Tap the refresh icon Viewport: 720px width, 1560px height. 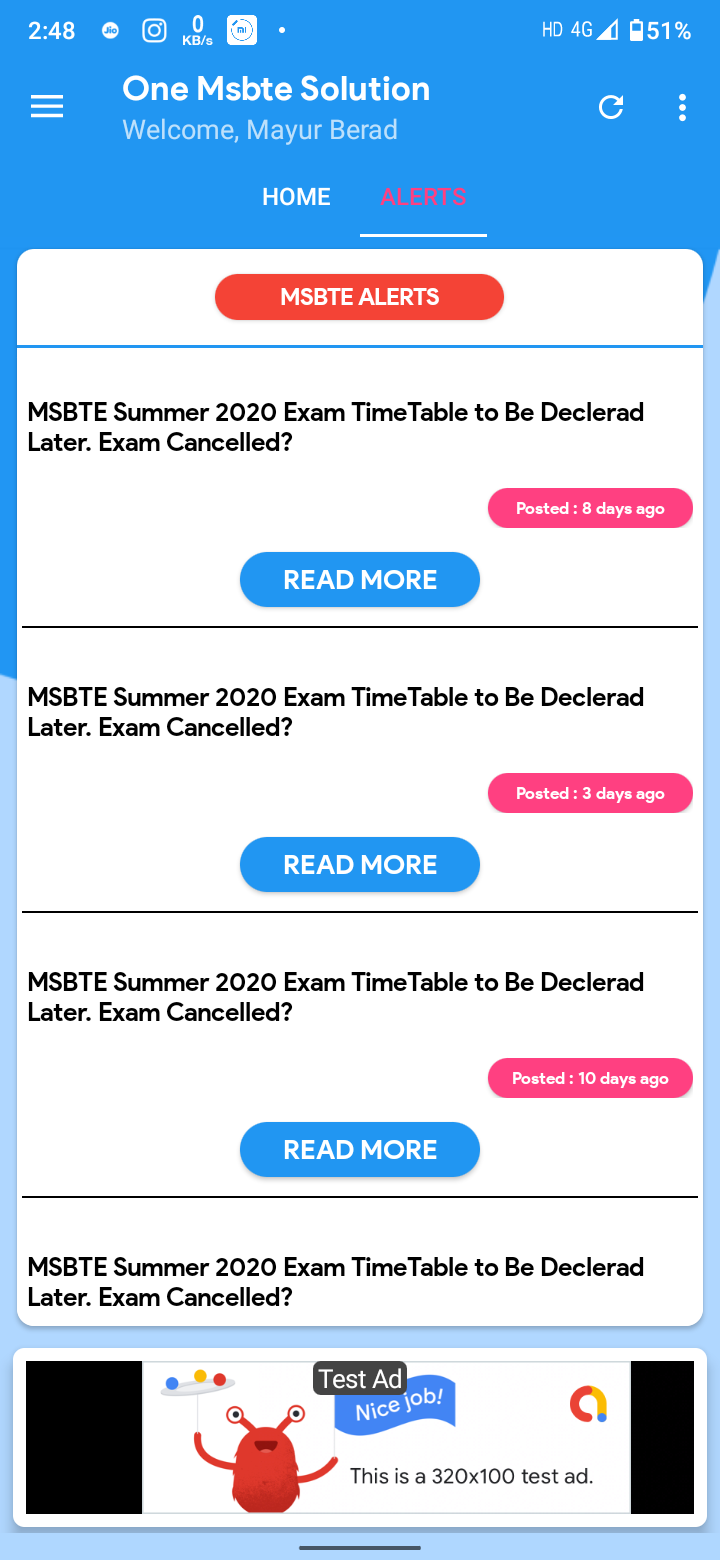pyautogui.click(x=611, y=107)
